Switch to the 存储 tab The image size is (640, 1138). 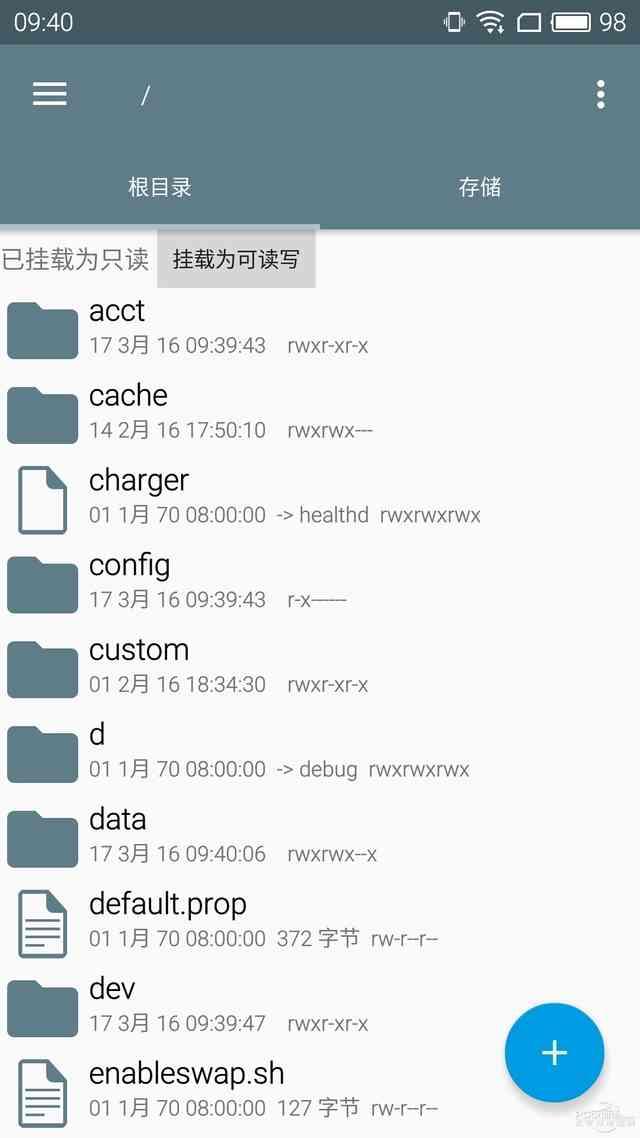coord(480,187)
